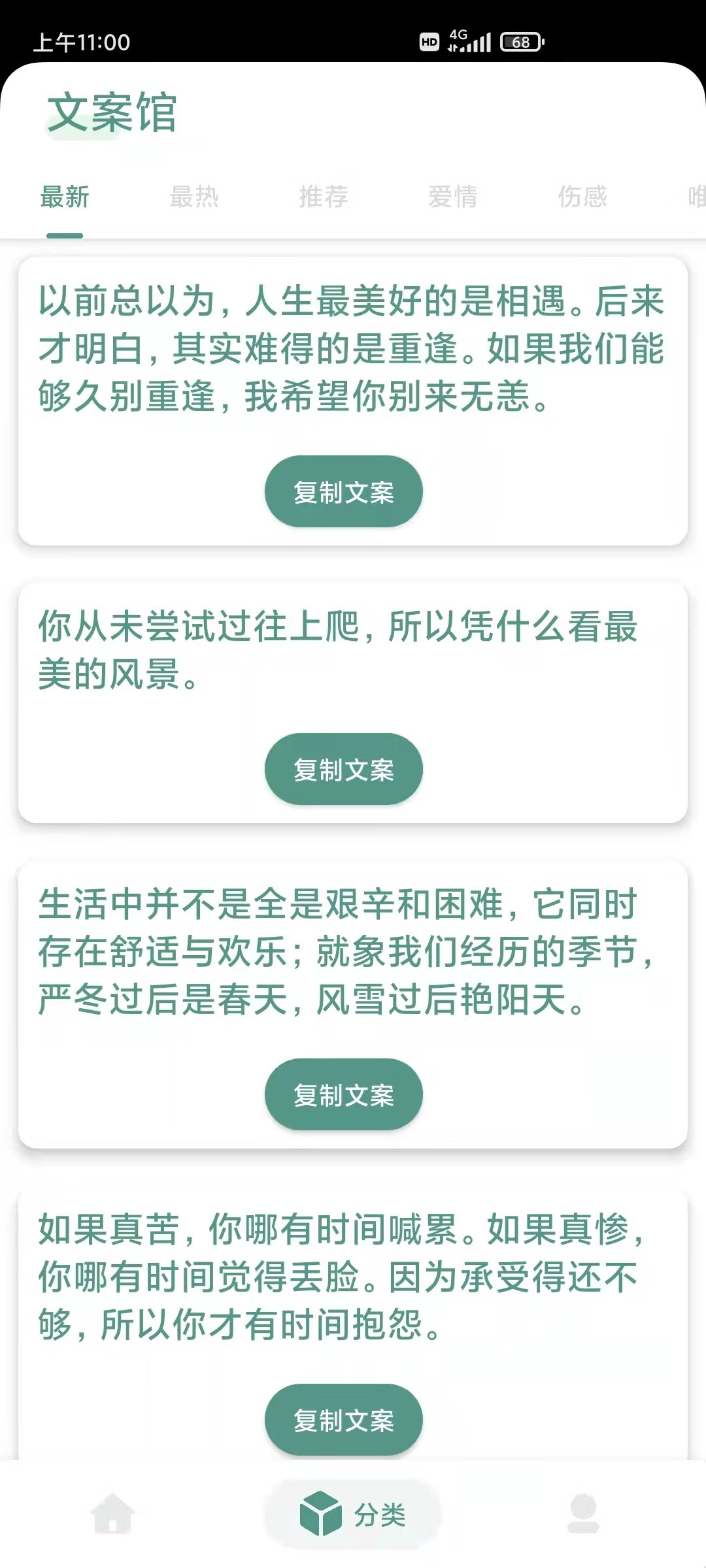The width and height of the screenshot is (706, 1568).
Task: Copy the quote about 久别重逢
Action: (343, 491)
